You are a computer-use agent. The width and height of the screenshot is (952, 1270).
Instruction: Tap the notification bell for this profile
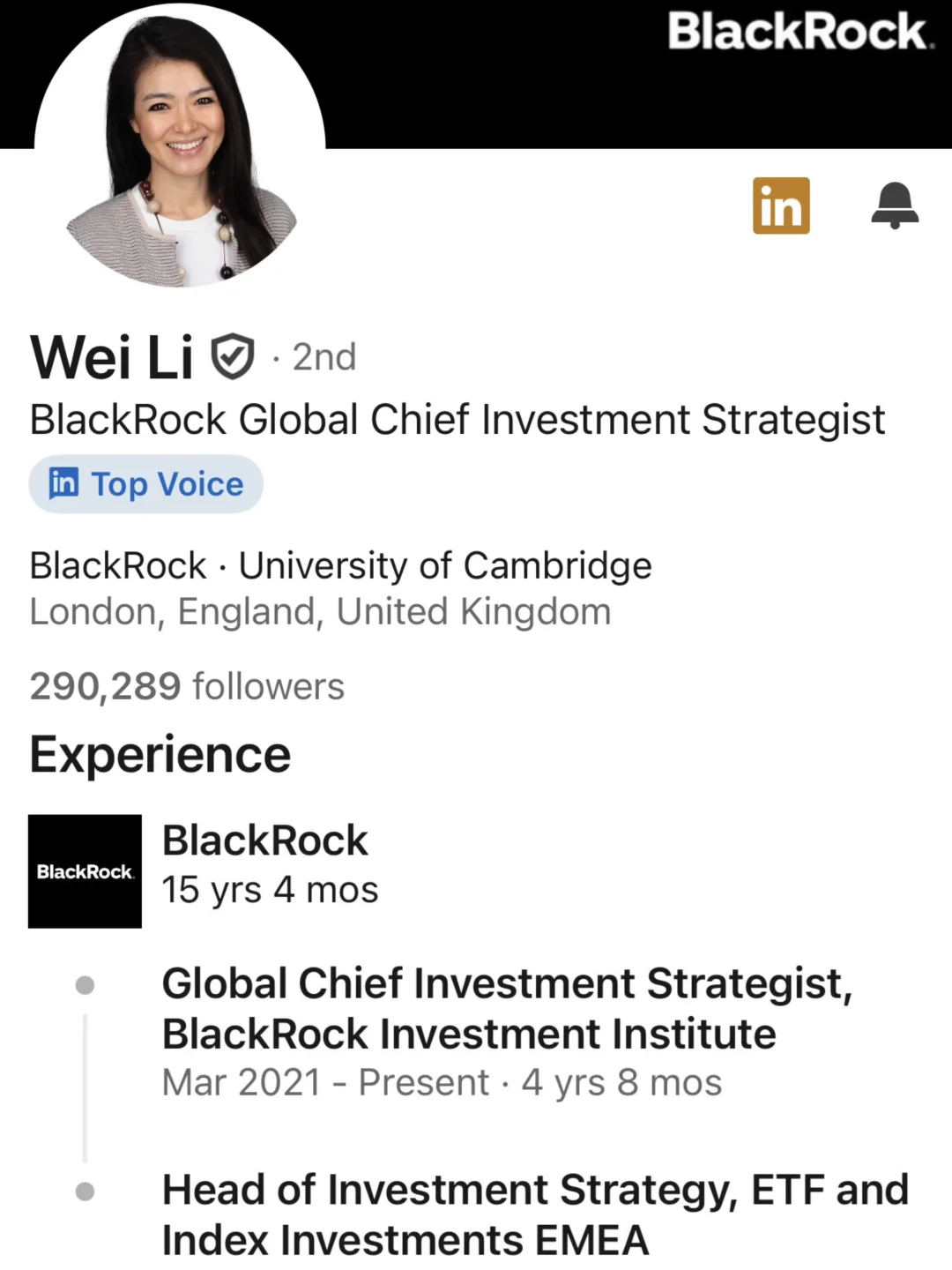pos(895,205)
